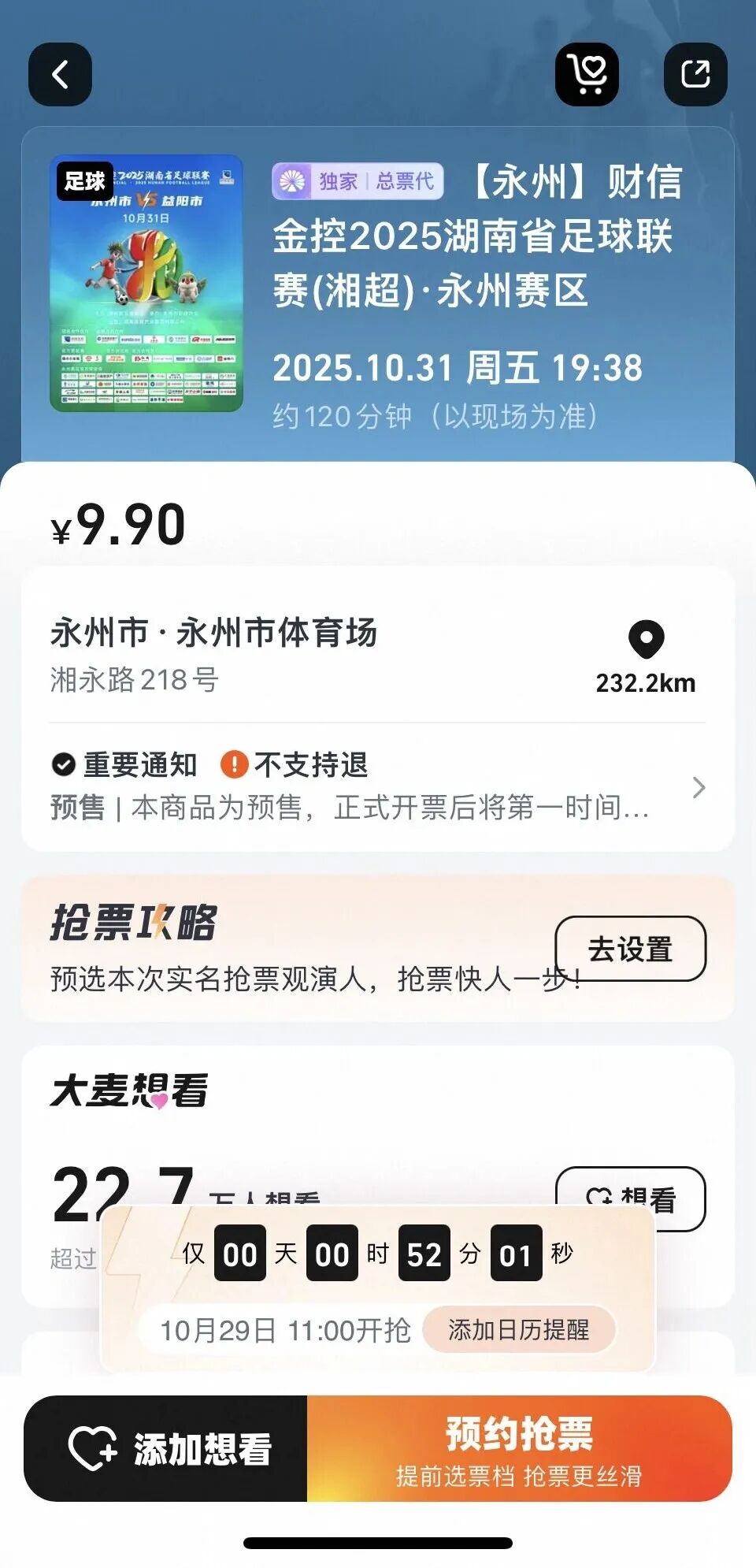Tap the orange 不支持退 warning icon
This screenshot has width=756, height=1568.
tap(238, 764)
